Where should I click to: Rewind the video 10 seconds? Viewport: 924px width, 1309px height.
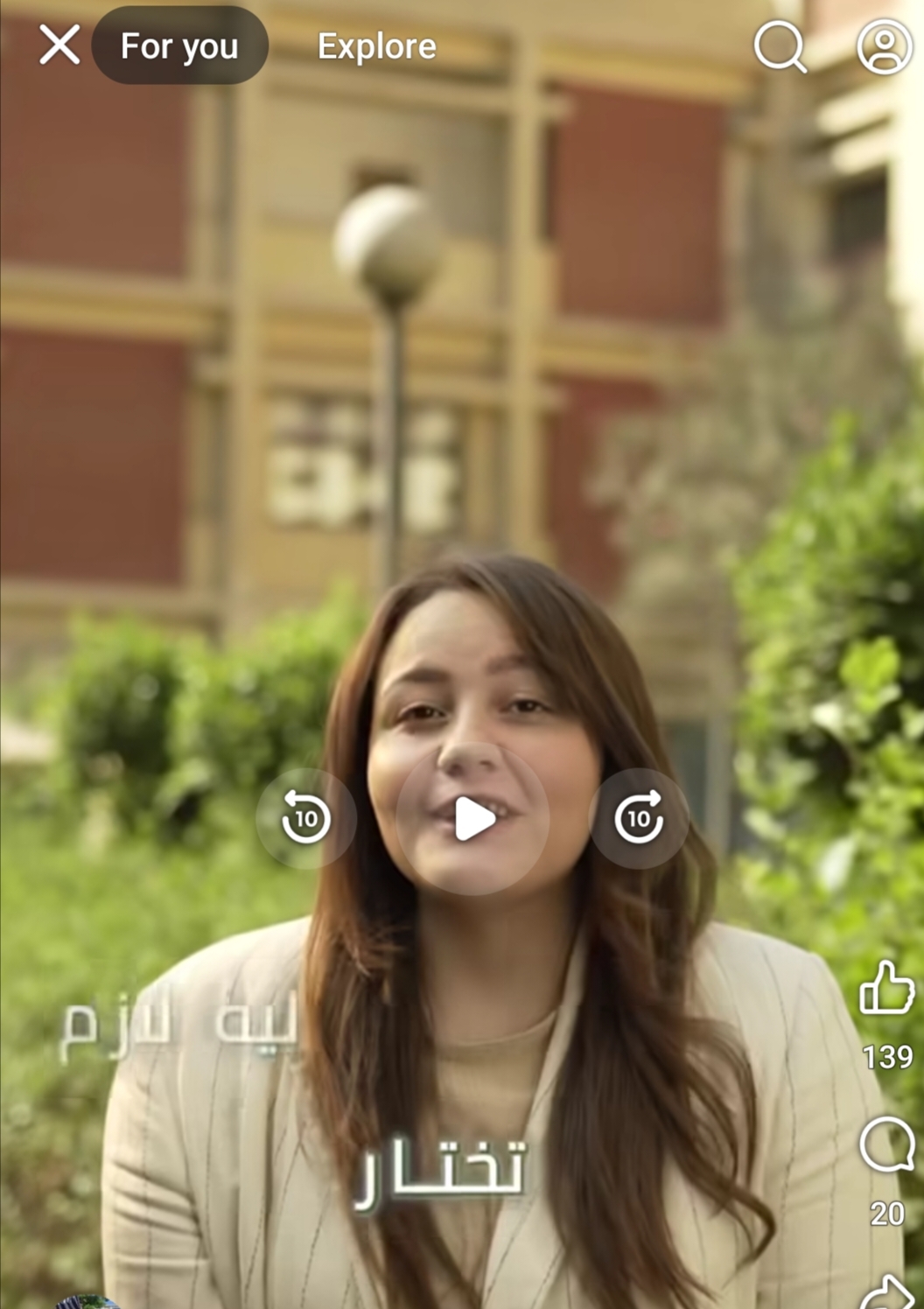coord(305,818)
